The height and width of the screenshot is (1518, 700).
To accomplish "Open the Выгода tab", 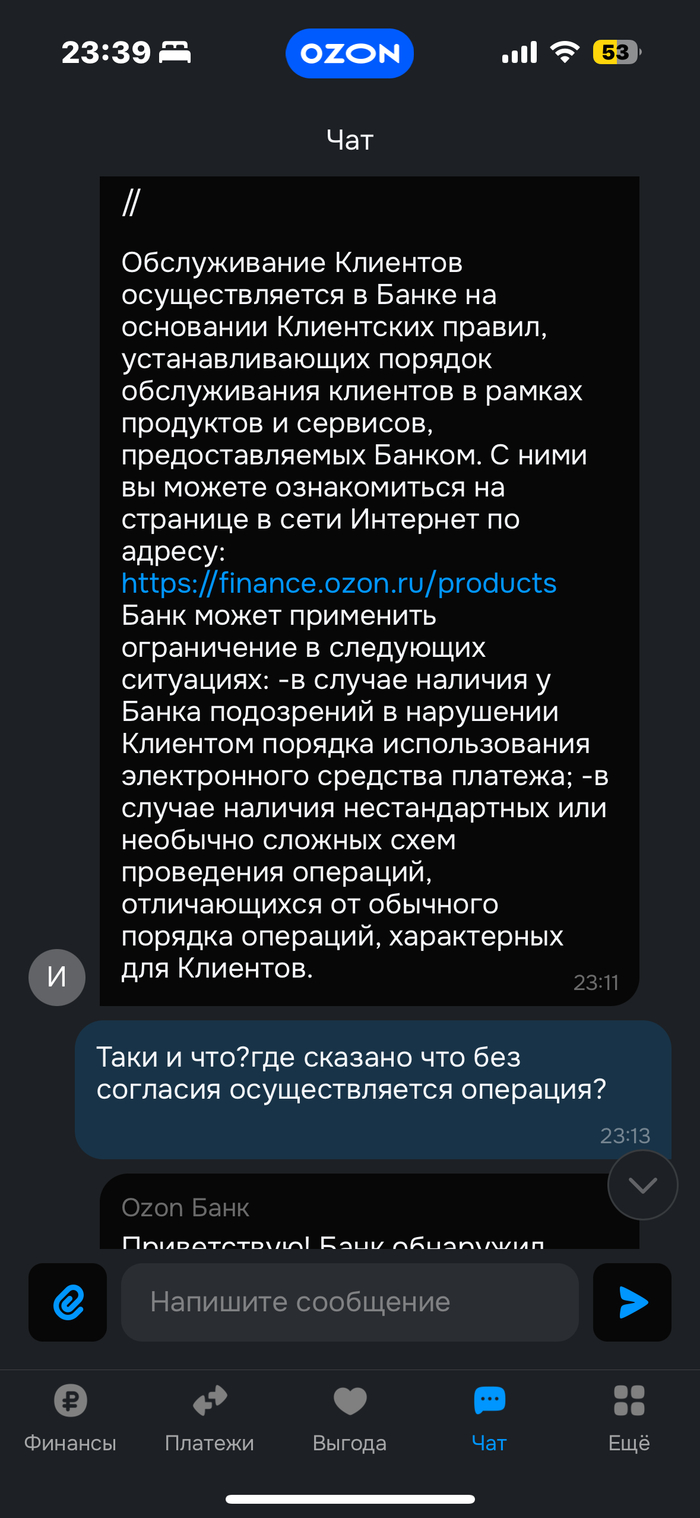I will tap(349, 1417).
